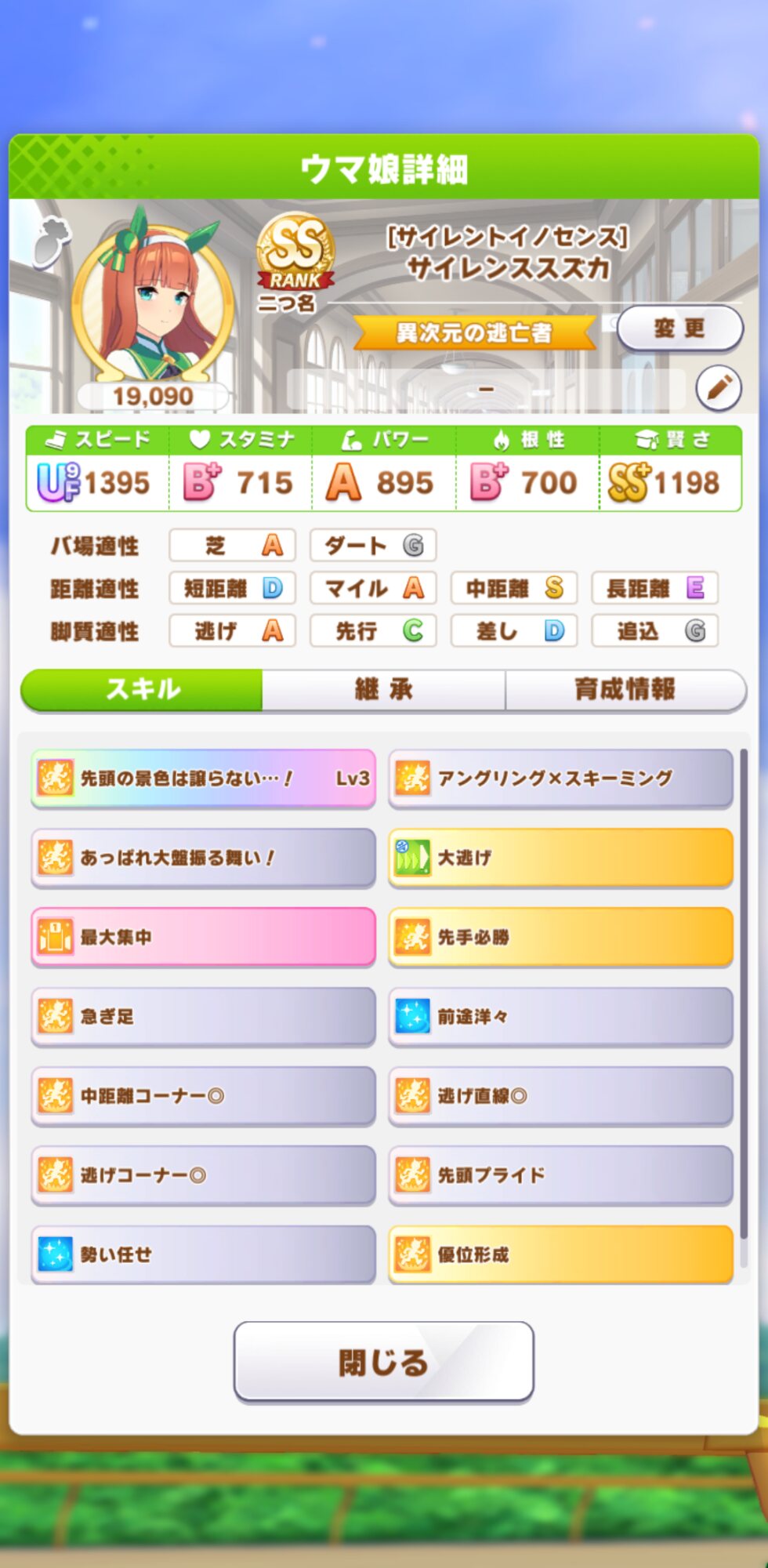Switch to the 継承 tab
The image size is (768, 1568).
coord(383,690)
